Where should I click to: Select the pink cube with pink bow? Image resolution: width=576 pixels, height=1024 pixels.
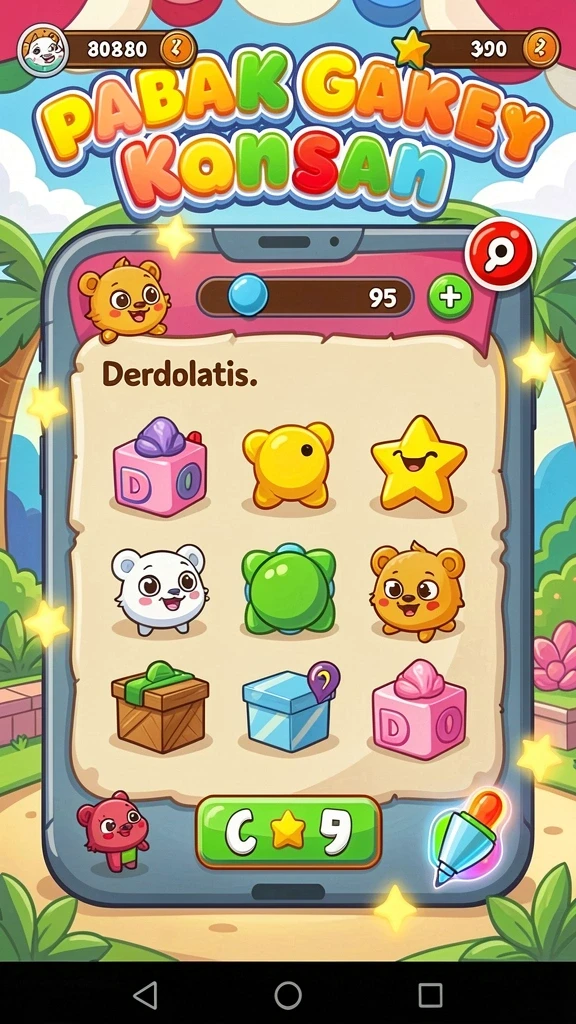(x=419, y=709)
